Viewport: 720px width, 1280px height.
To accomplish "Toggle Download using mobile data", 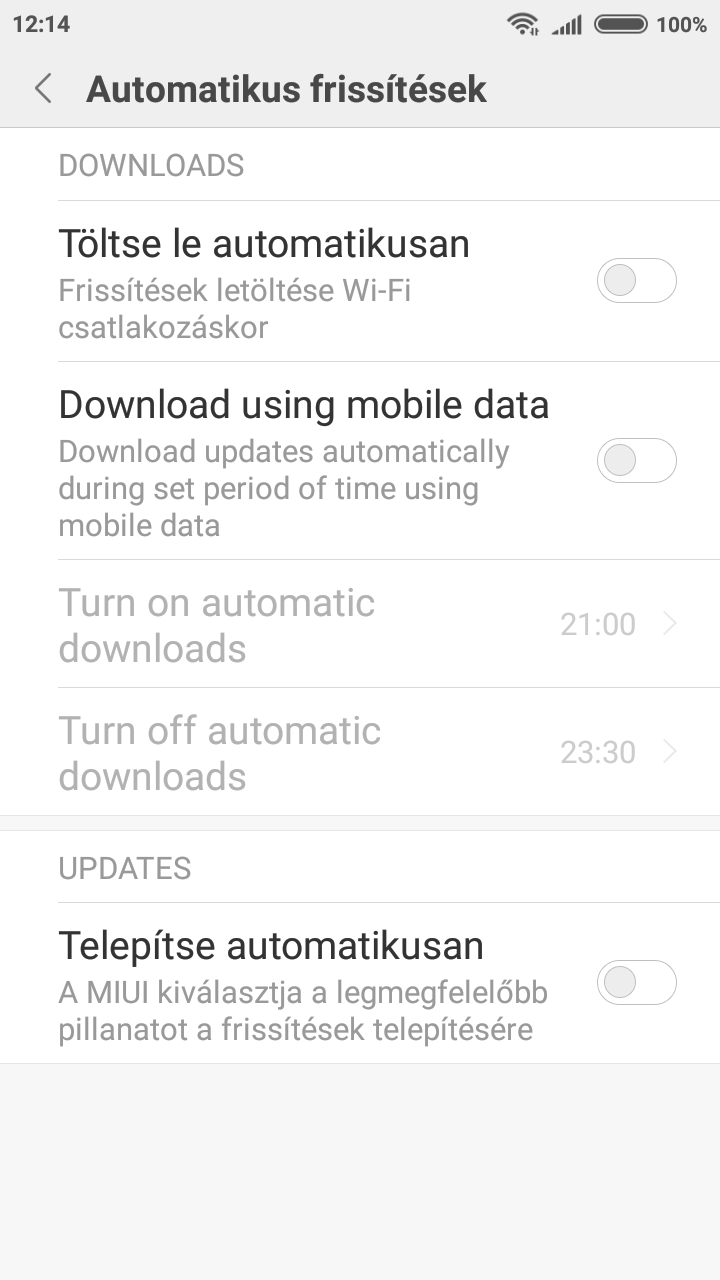I will (637, 460).
